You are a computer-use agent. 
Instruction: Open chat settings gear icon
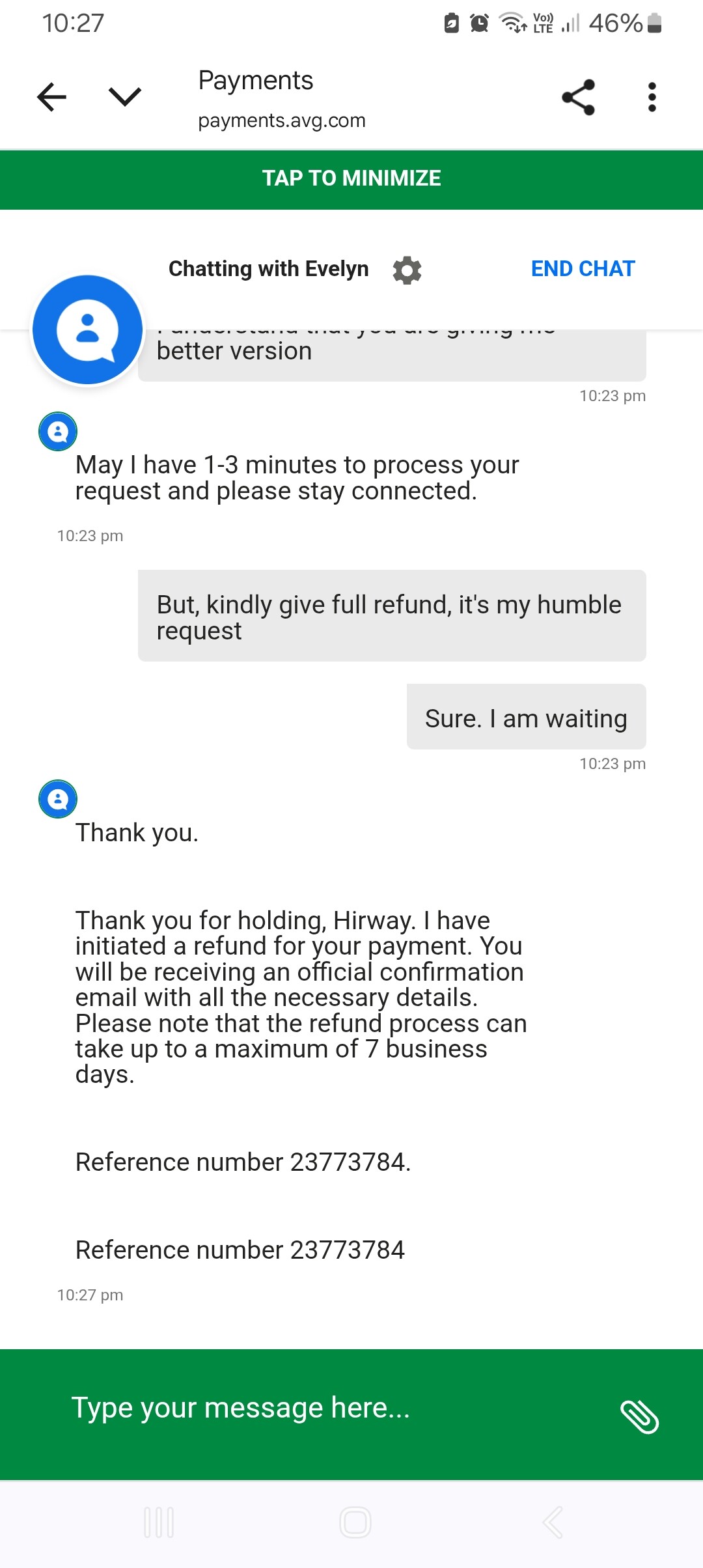coord(407,270)
